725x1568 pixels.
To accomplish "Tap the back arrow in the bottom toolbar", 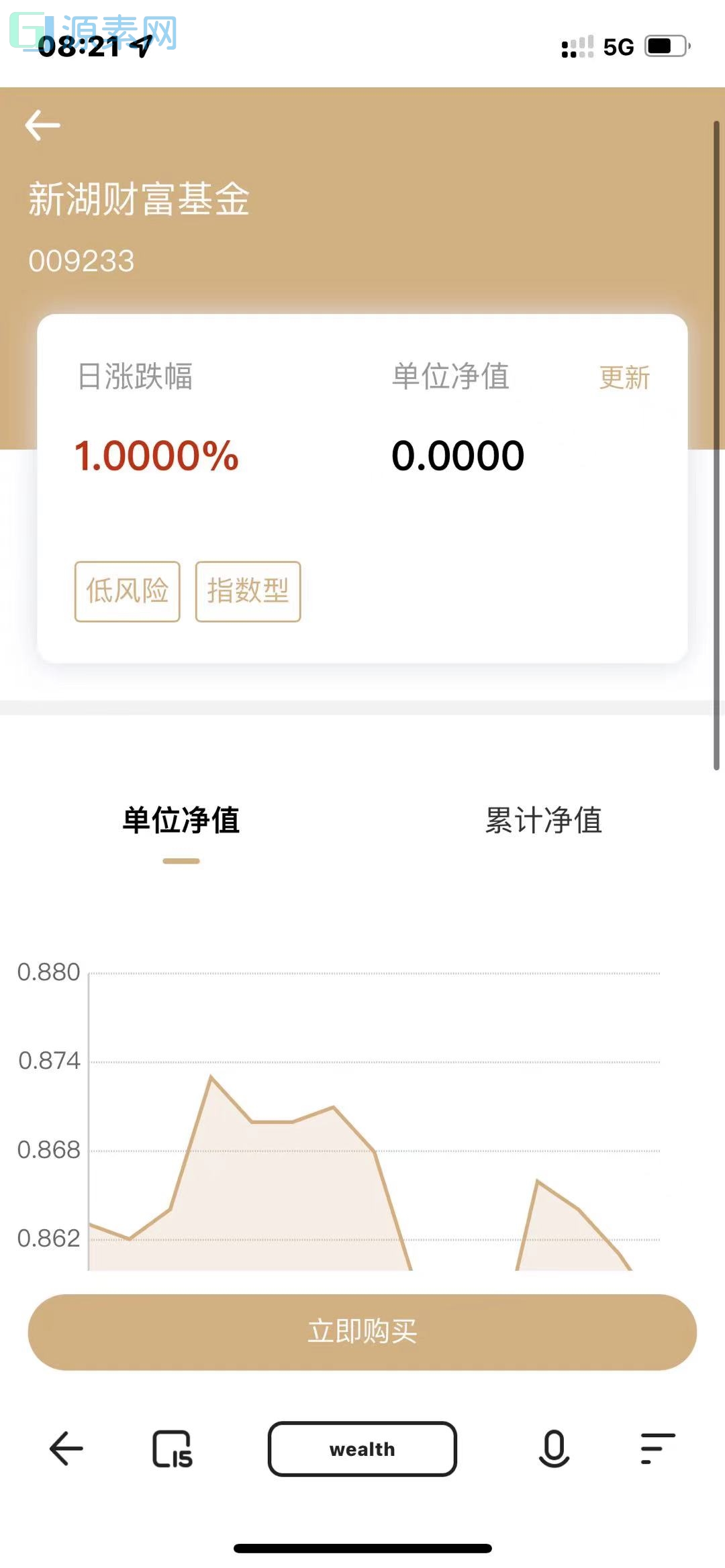I will (64, 1449).
